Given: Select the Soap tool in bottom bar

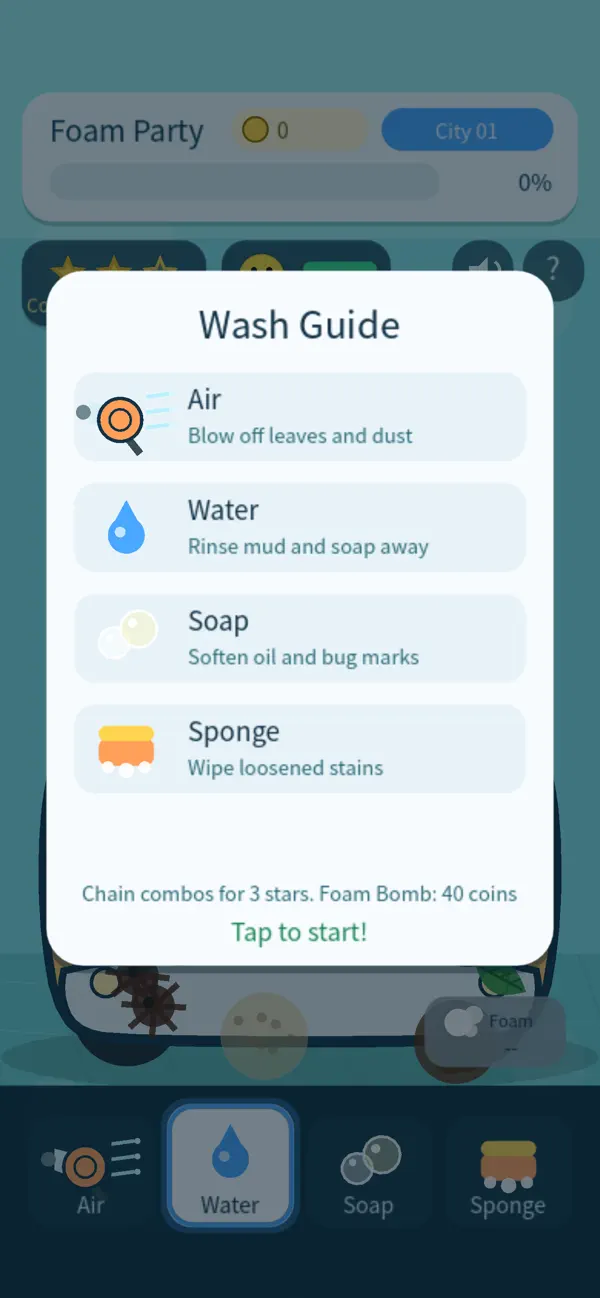Looking at the screenshot, I should (x=369, y=1172).
